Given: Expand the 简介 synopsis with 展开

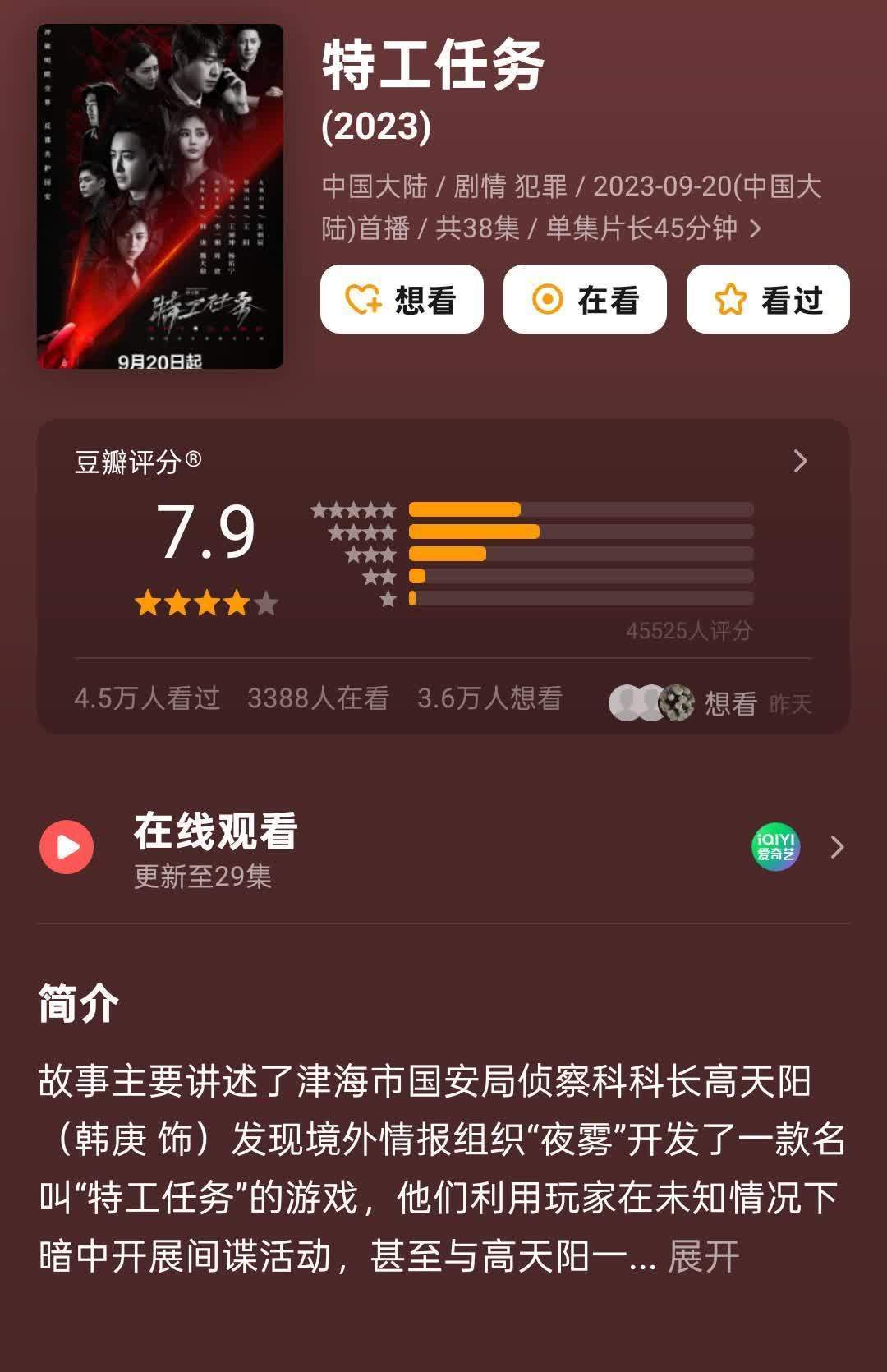Looking at the screenshot, I should point(704,1257).
